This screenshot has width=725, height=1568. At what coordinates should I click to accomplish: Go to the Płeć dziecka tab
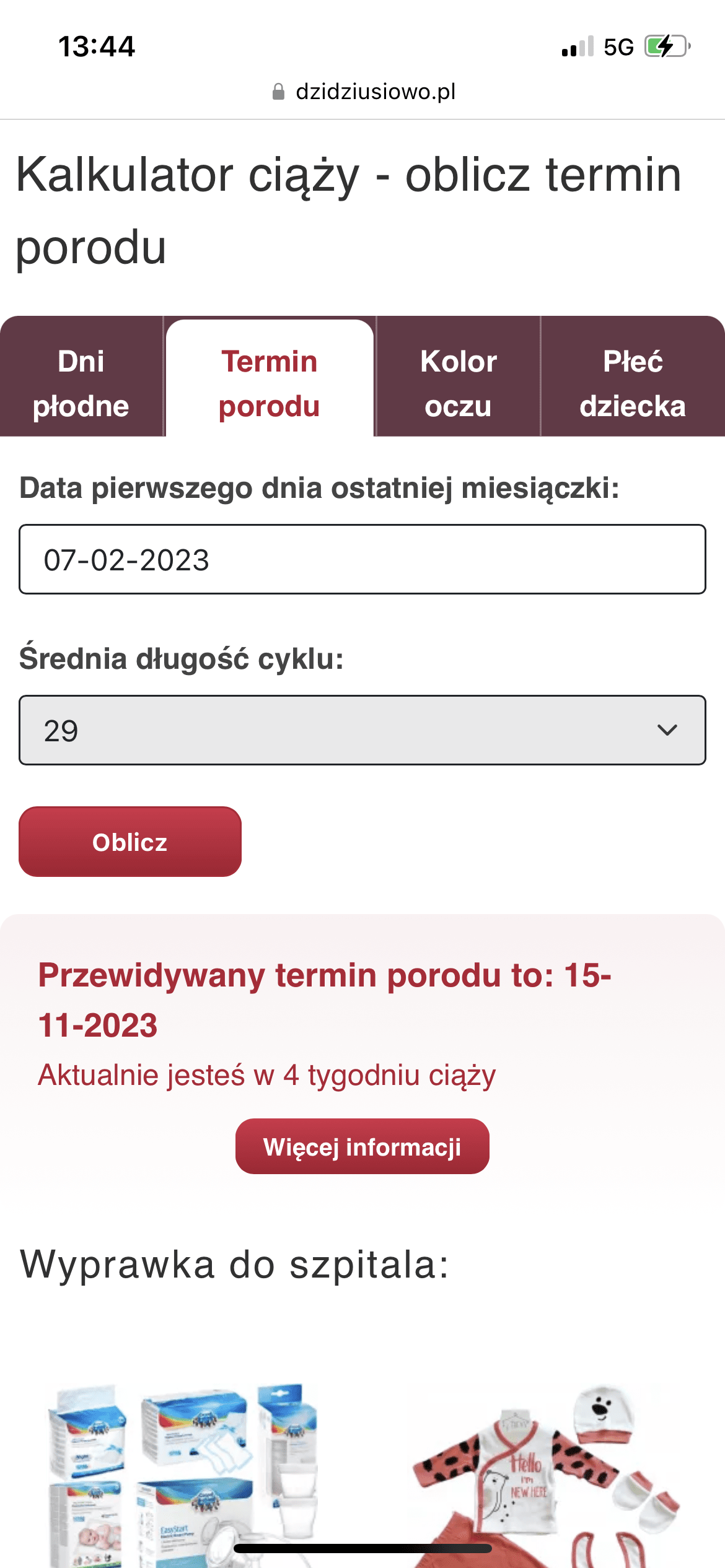coord(632,383)
